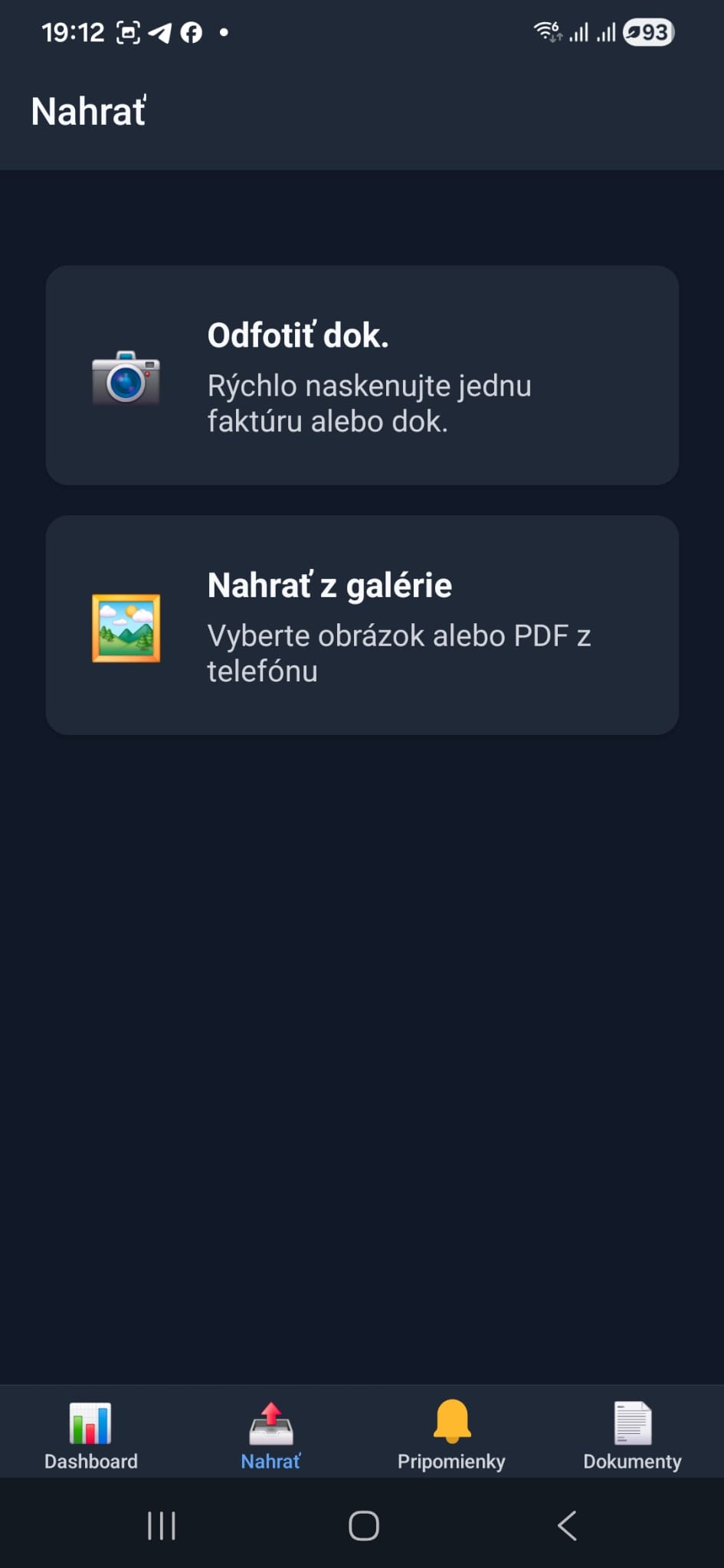Tap the Facebook icon in status bar
The image size is (724, 1568).
191,31
